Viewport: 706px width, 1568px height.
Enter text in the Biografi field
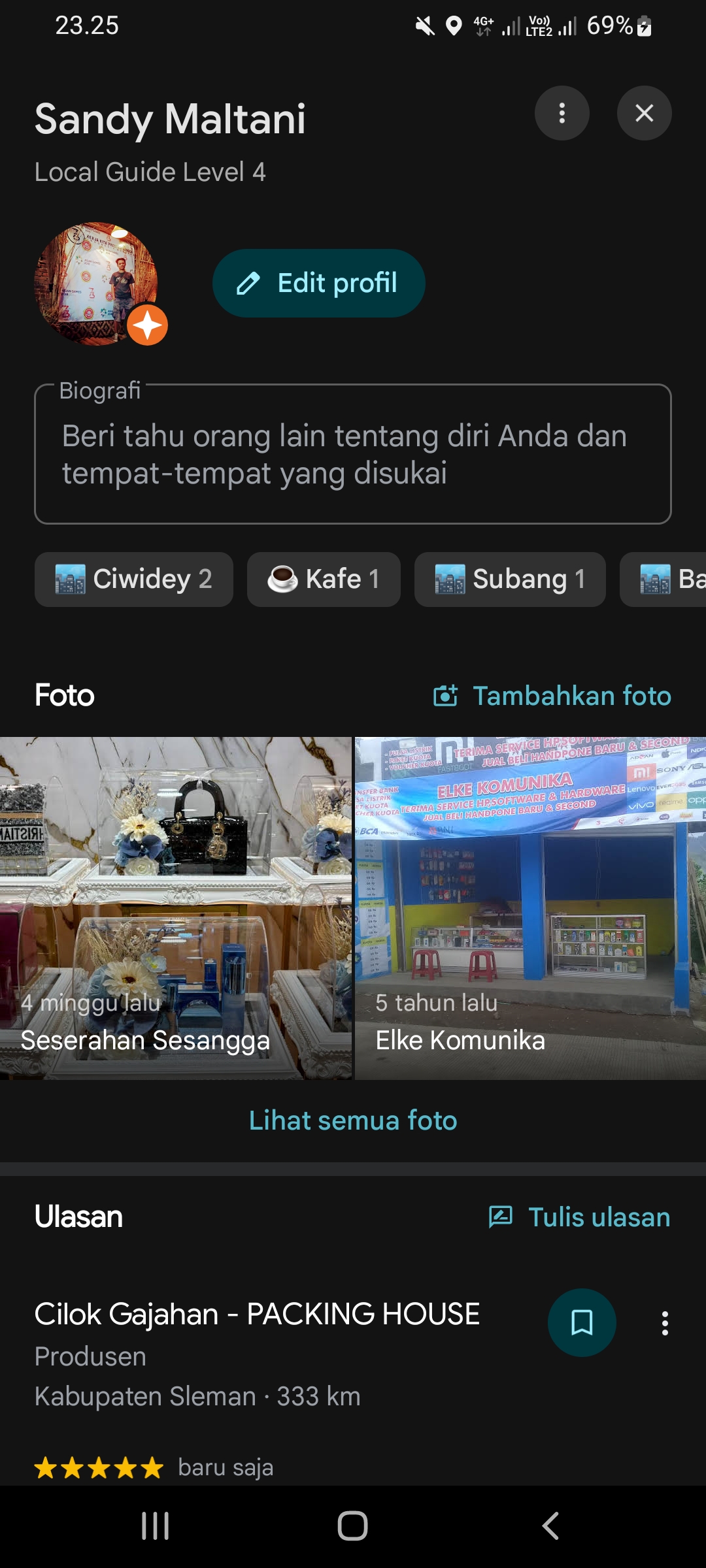[352, 454]
